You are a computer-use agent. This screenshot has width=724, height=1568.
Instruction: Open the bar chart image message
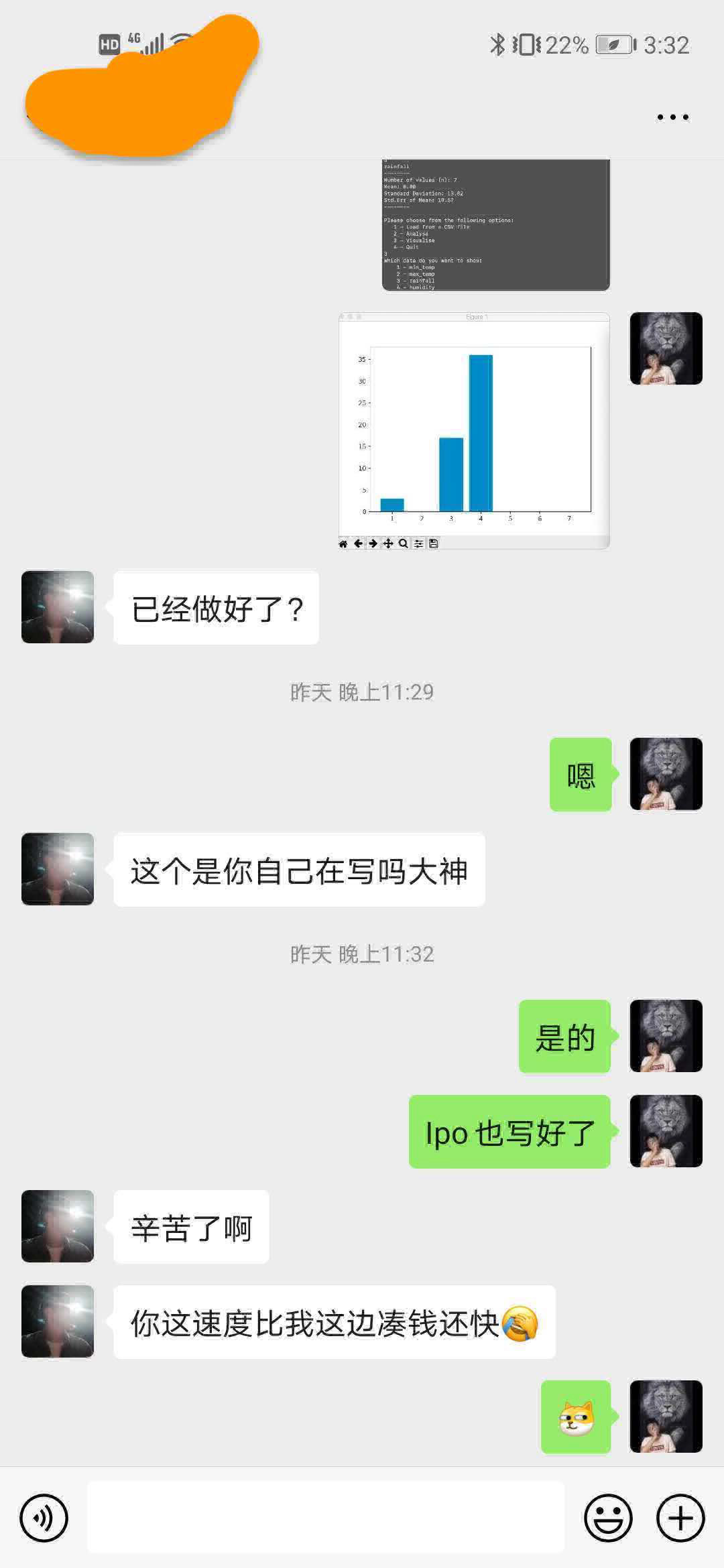point(474,431)
